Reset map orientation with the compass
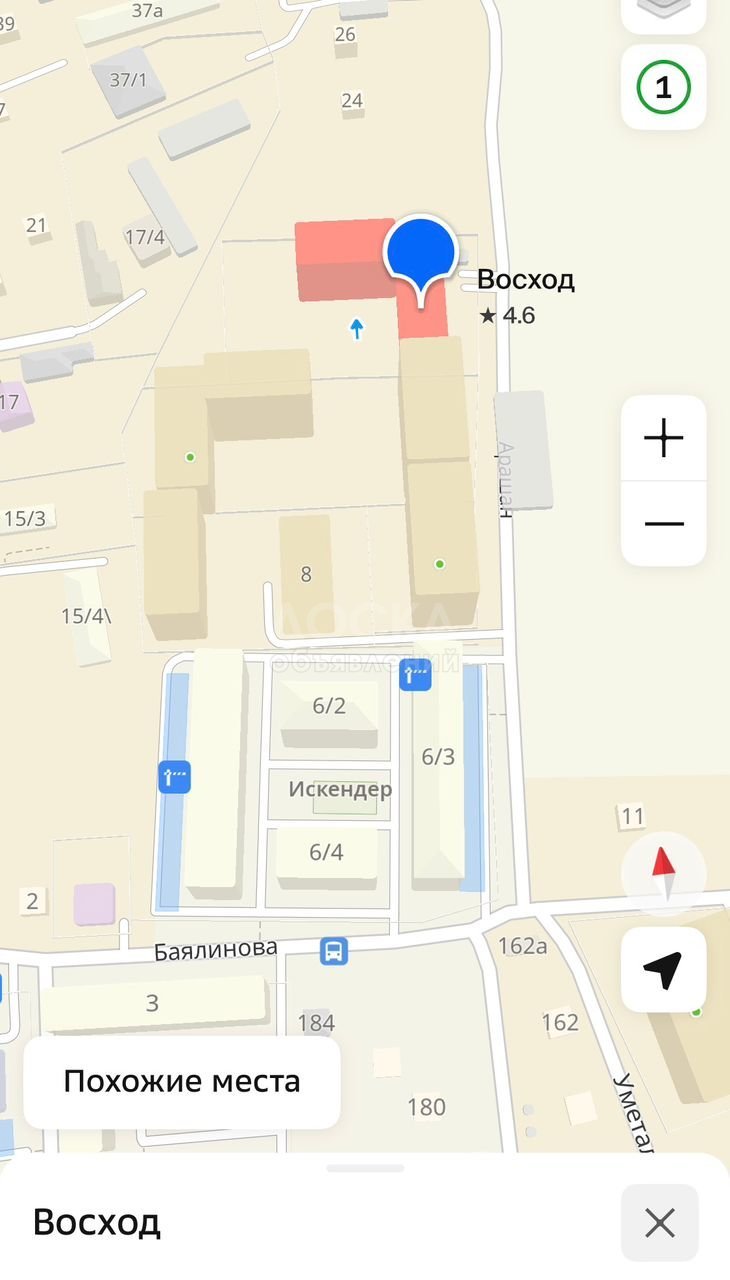 [663, 875]
